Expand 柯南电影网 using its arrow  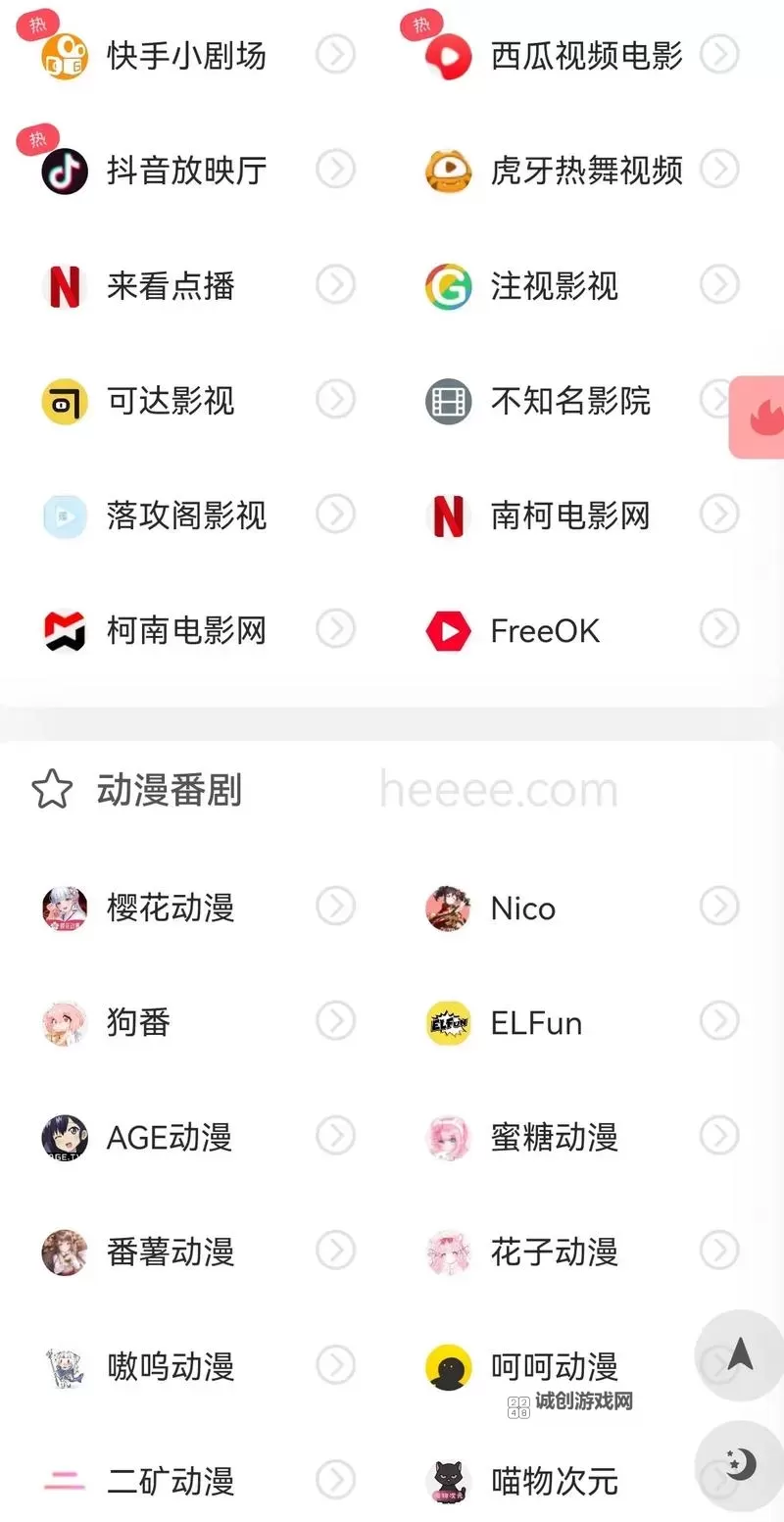(336, 630)
